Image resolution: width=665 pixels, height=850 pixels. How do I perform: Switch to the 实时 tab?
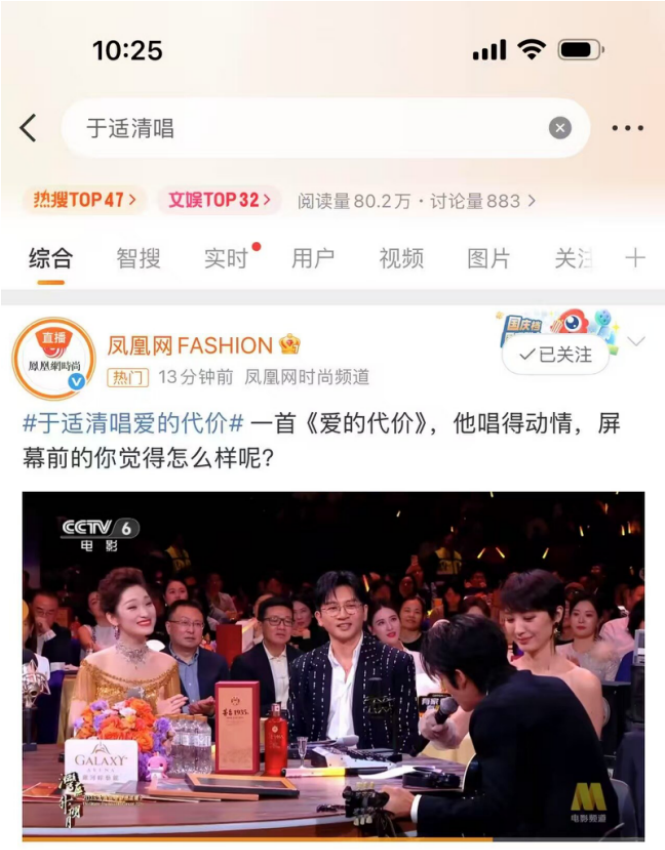[226, 259]
